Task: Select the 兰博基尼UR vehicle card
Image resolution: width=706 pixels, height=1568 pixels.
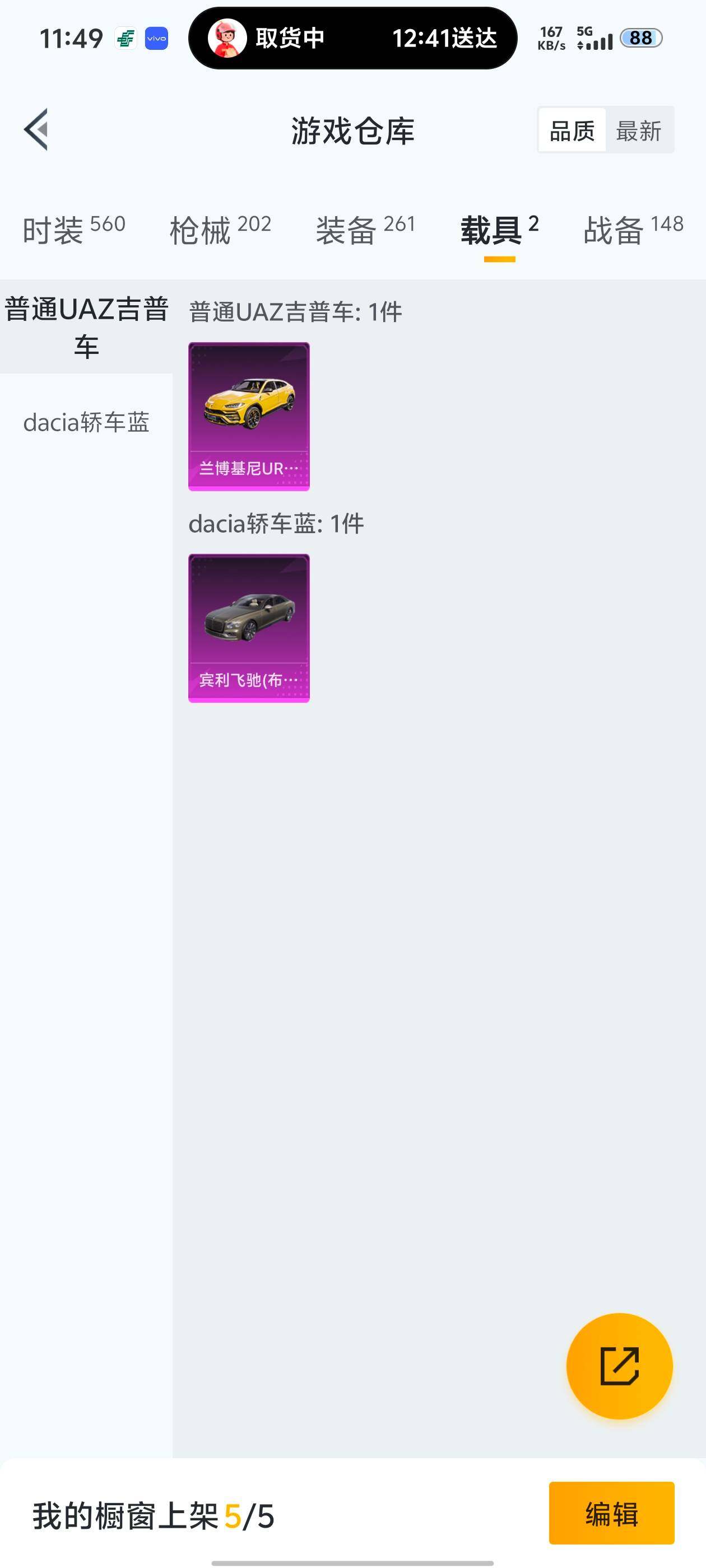Action: click(249, 416)
